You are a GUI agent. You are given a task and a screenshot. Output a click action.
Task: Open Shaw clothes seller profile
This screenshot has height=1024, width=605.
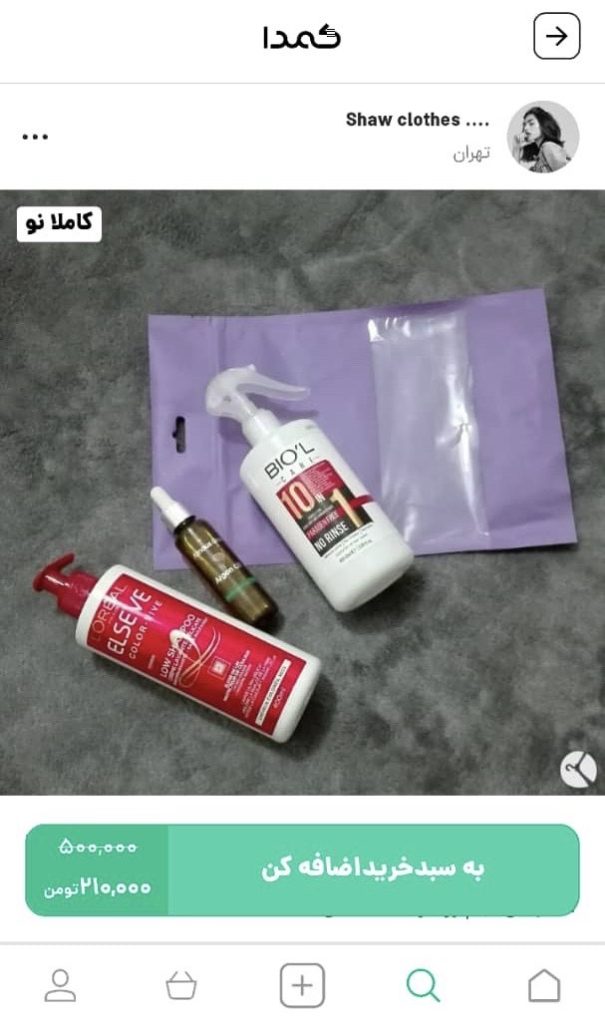pos(417,120)
